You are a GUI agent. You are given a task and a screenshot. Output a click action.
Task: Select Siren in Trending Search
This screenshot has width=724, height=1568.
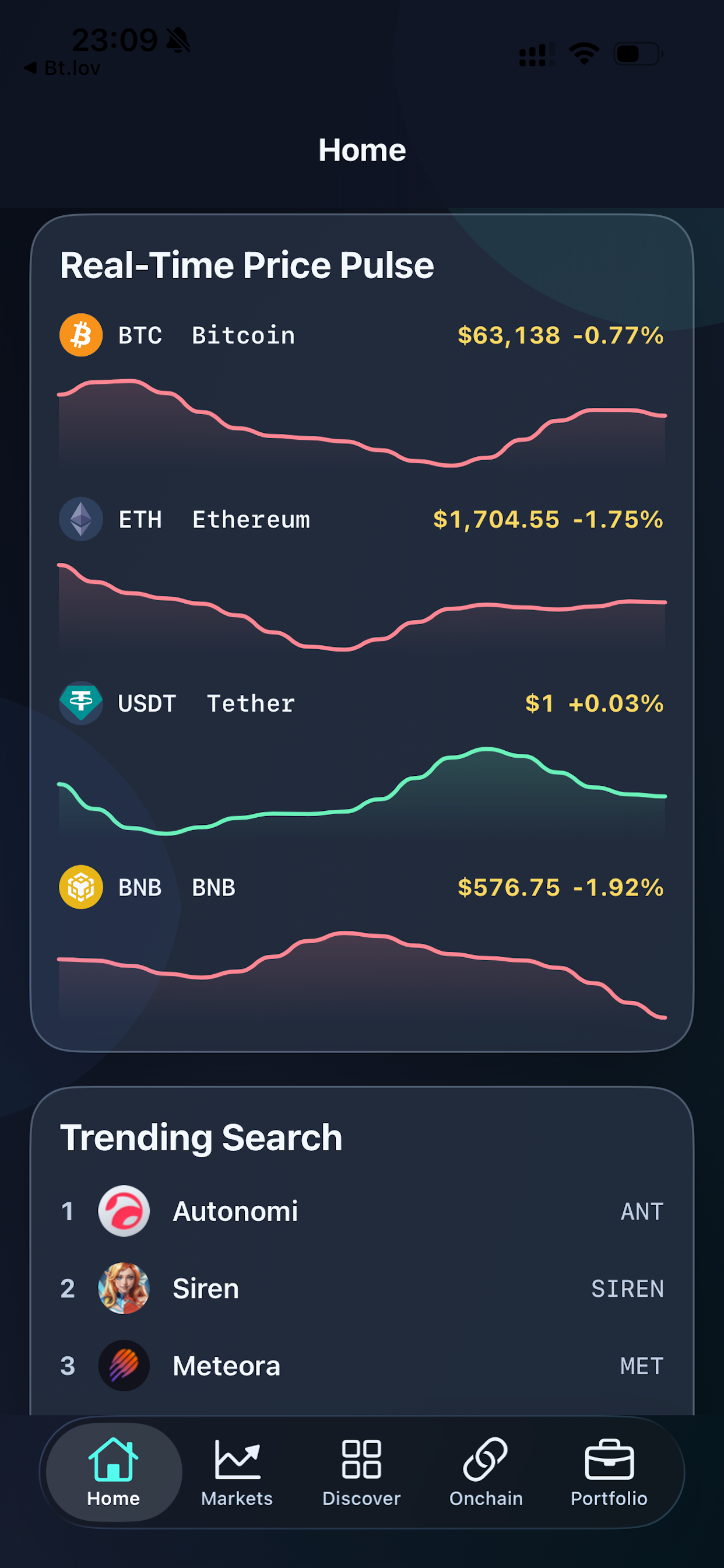click(361, 1288)
